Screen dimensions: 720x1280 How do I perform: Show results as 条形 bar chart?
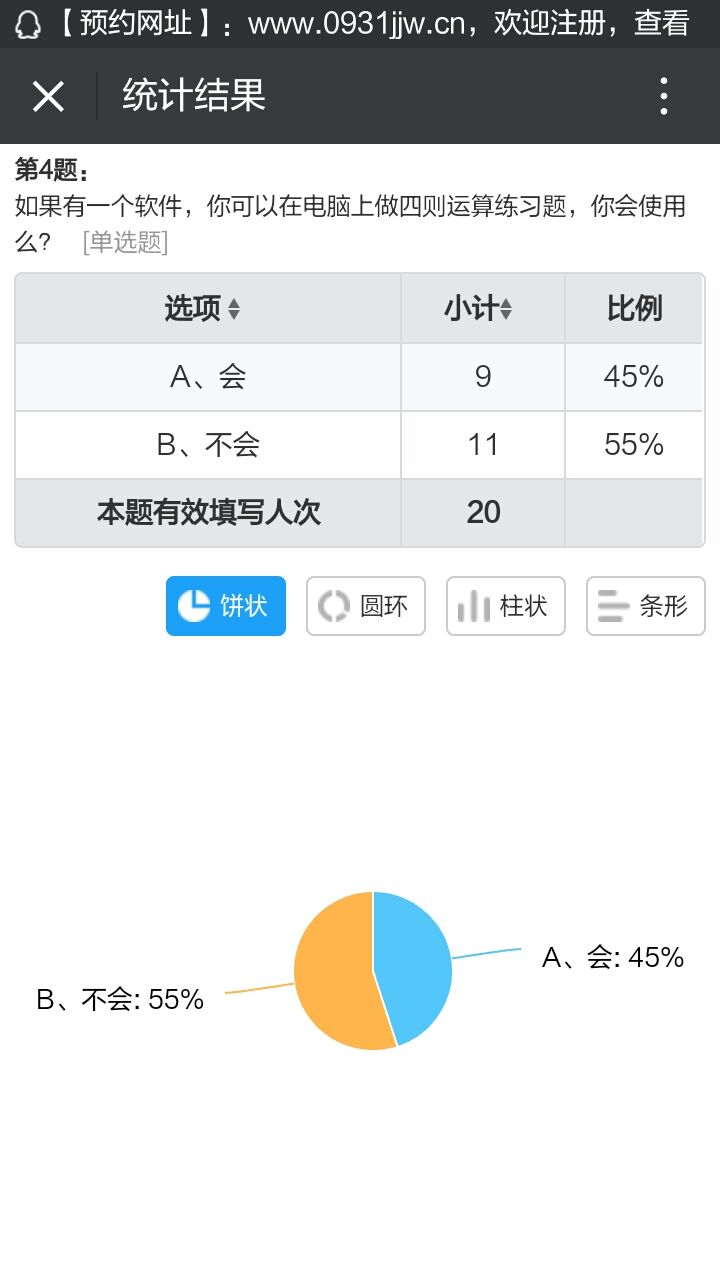[x=646, y=606]
